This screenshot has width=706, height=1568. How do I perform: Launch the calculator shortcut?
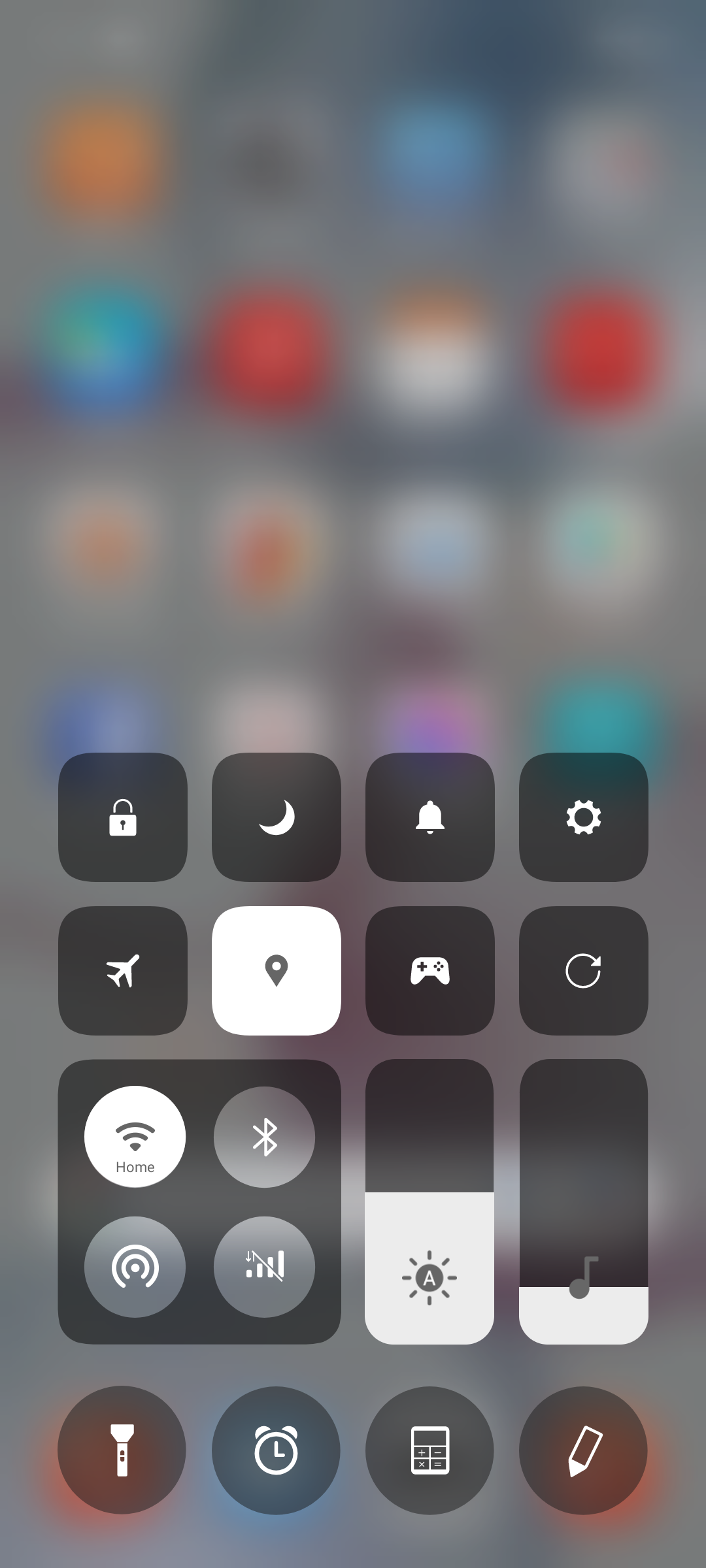pos(429,1450)
